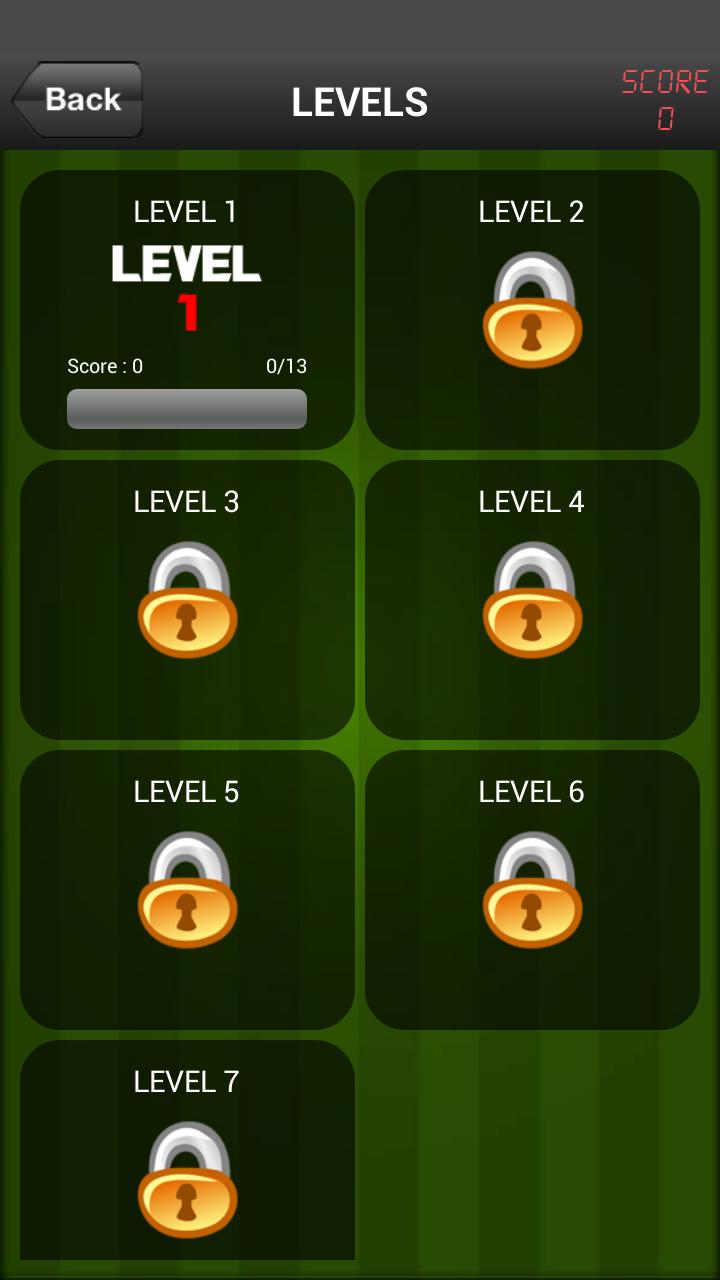Pick the locked Level 5 tile
720x1280 pixels.
(x=187, y=890)
